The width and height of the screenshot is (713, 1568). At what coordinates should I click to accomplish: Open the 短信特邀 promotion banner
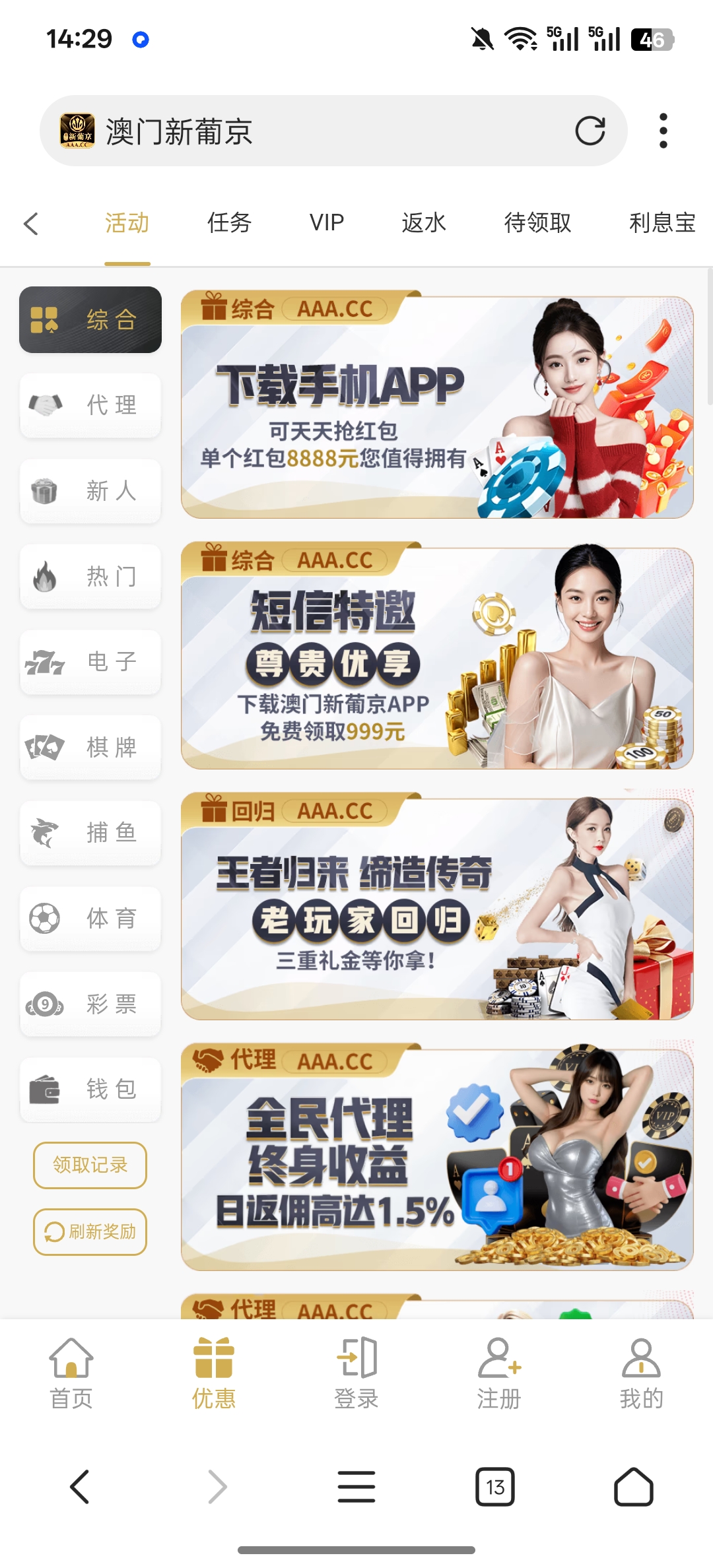(x=436, y=657)
